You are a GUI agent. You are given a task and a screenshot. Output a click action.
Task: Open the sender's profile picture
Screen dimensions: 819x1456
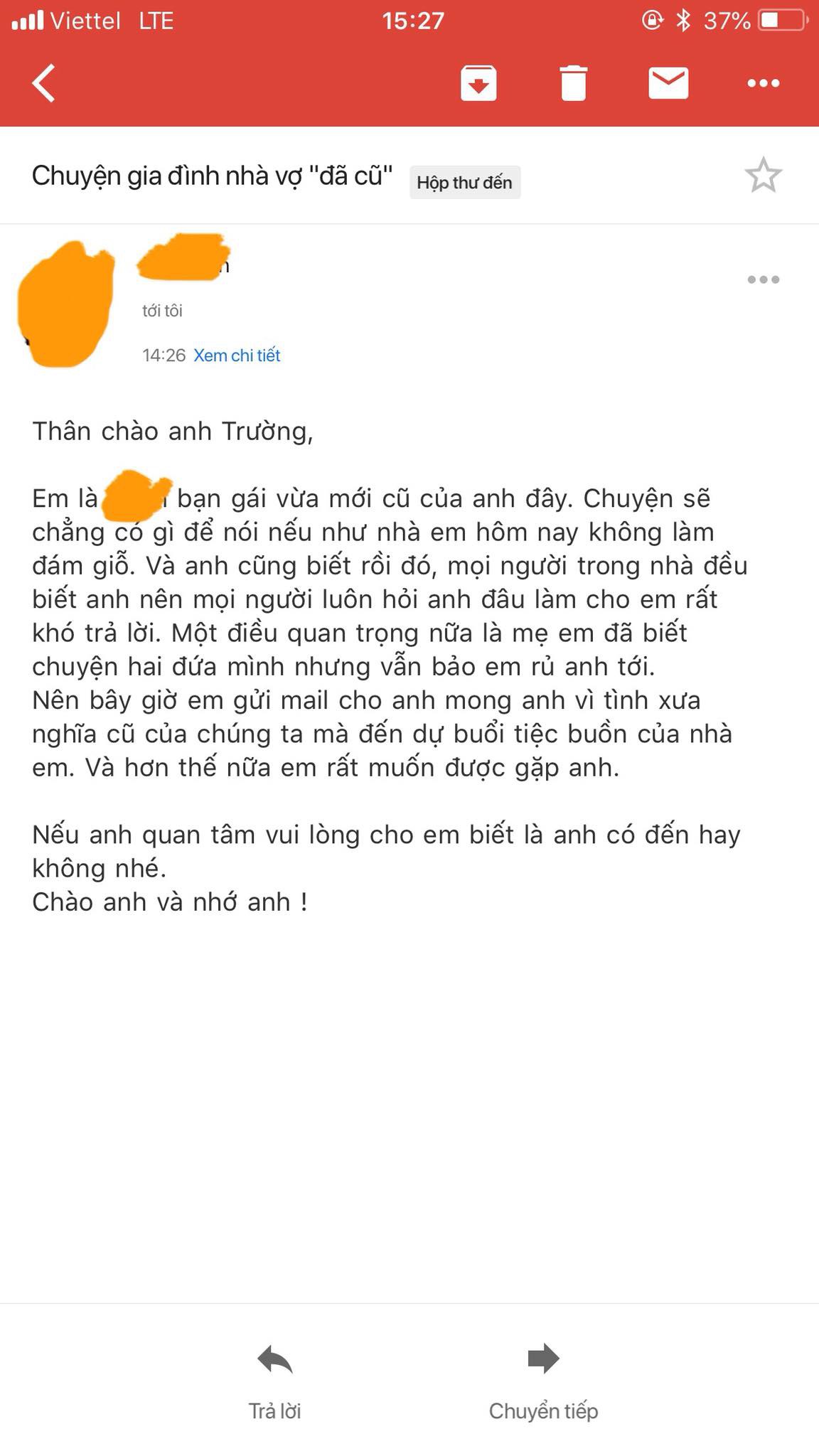(x=65, y=304)
